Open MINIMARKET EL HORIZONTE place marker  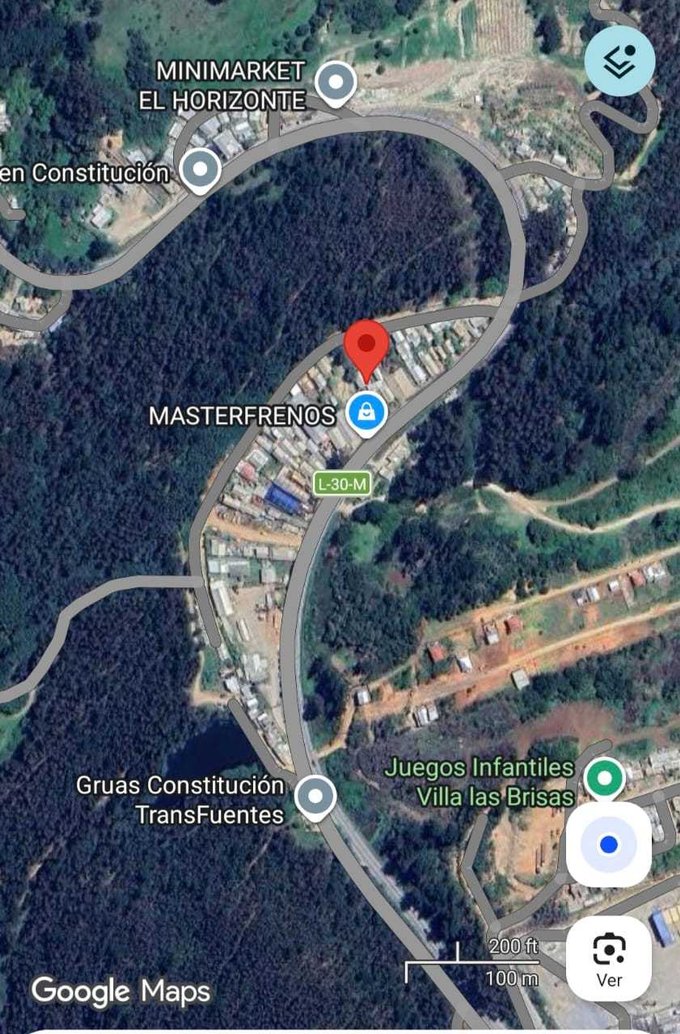335,83
